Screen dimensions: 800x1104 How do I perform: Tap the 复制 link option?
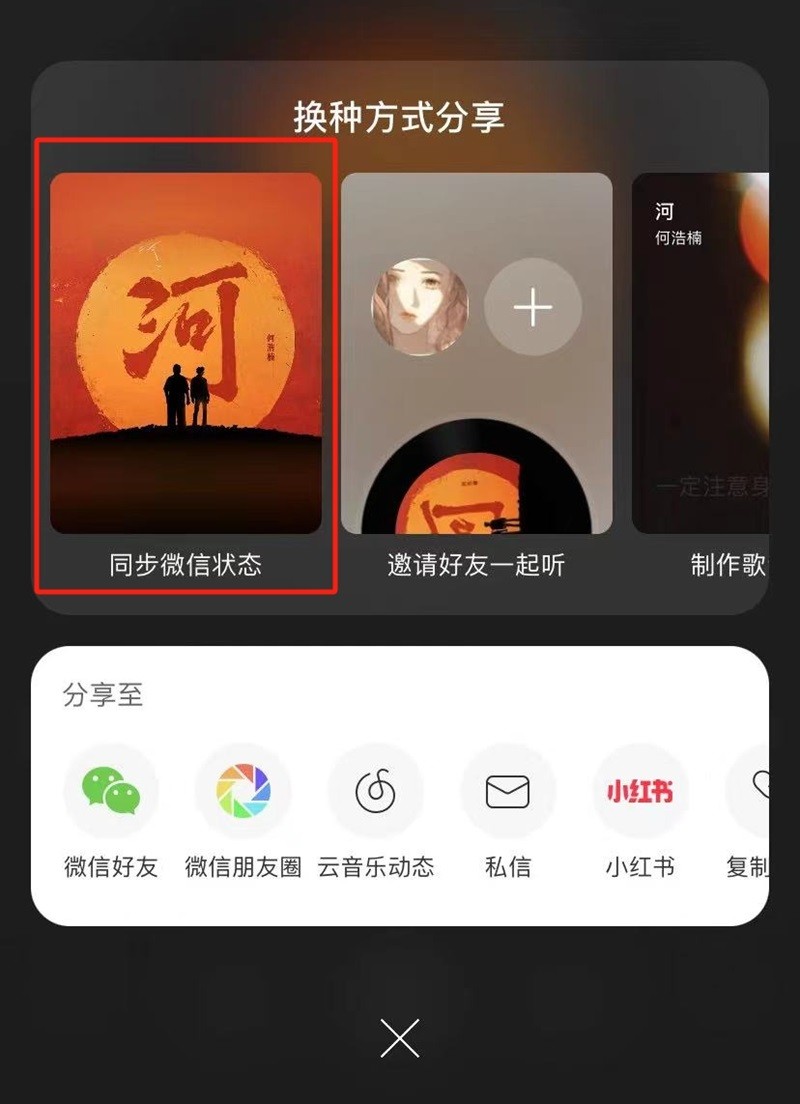click(752, 792)
